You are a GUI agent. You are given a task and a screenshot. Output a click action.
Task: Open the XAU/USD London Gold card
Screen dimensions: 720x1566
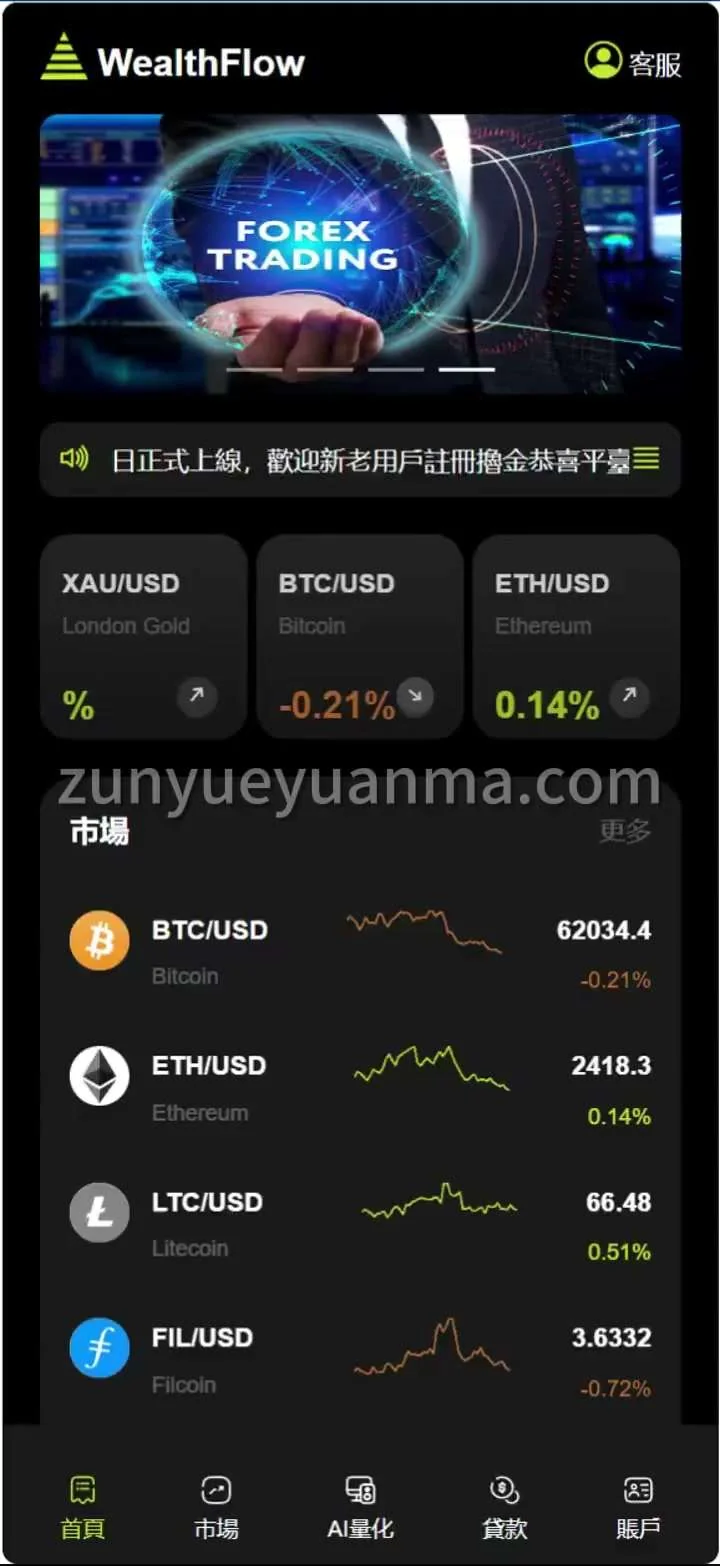click(143, 636)
